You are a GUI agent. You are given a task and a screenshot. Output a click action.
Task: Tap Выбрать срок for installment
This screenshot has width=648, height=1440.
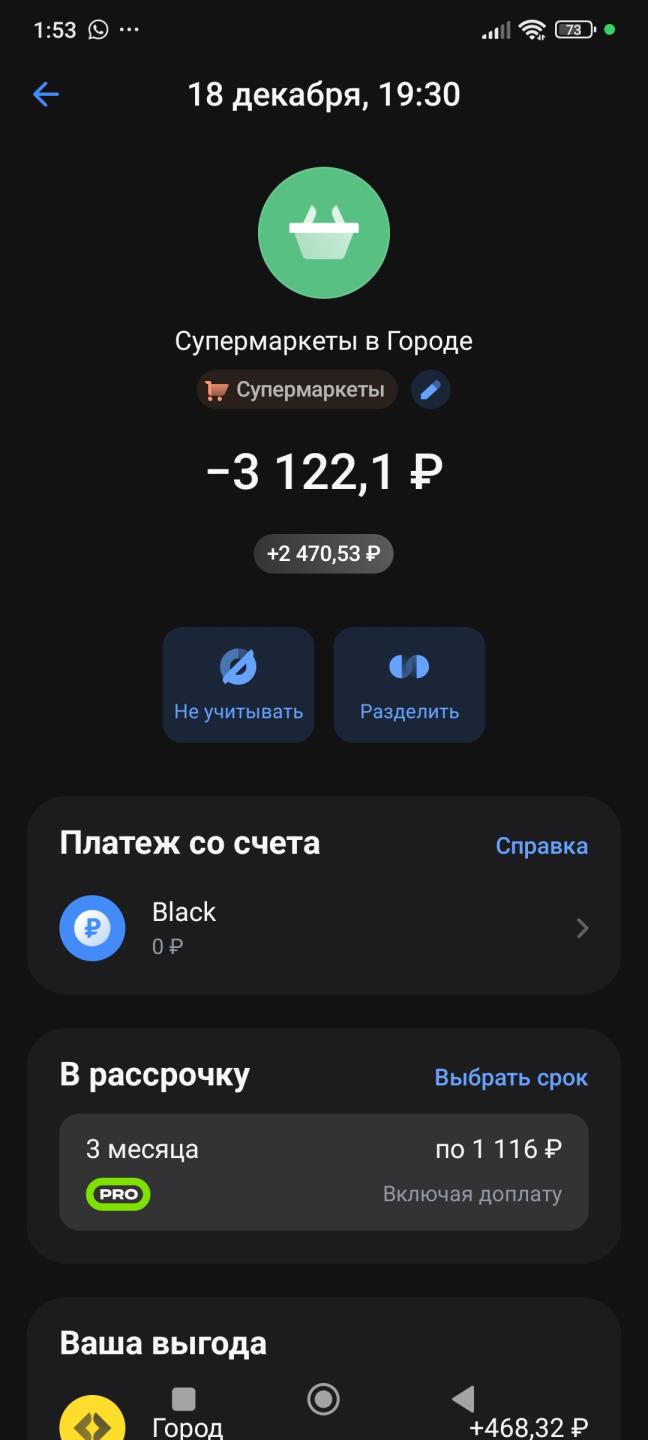point(510,1078)
